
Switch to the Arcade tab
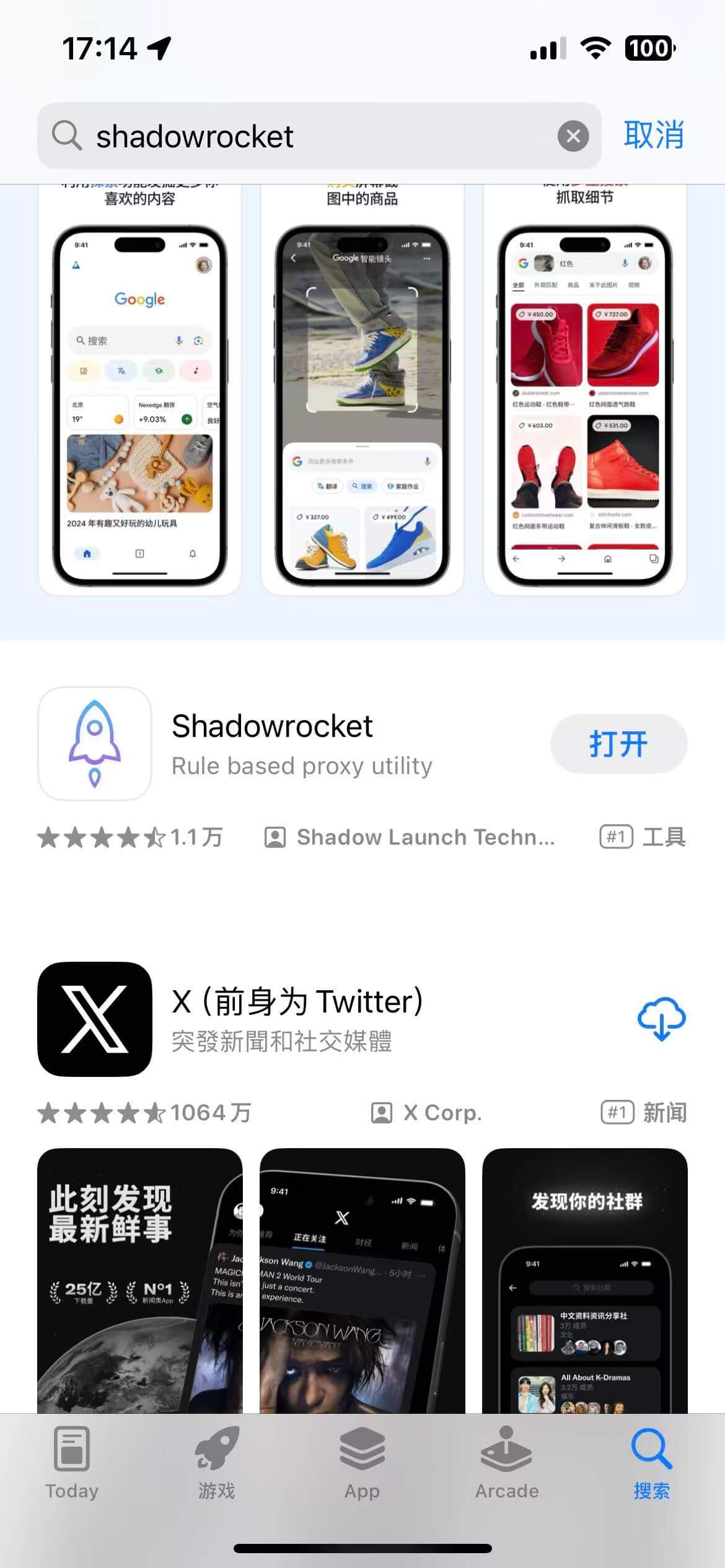click(x=507, y=1463)
